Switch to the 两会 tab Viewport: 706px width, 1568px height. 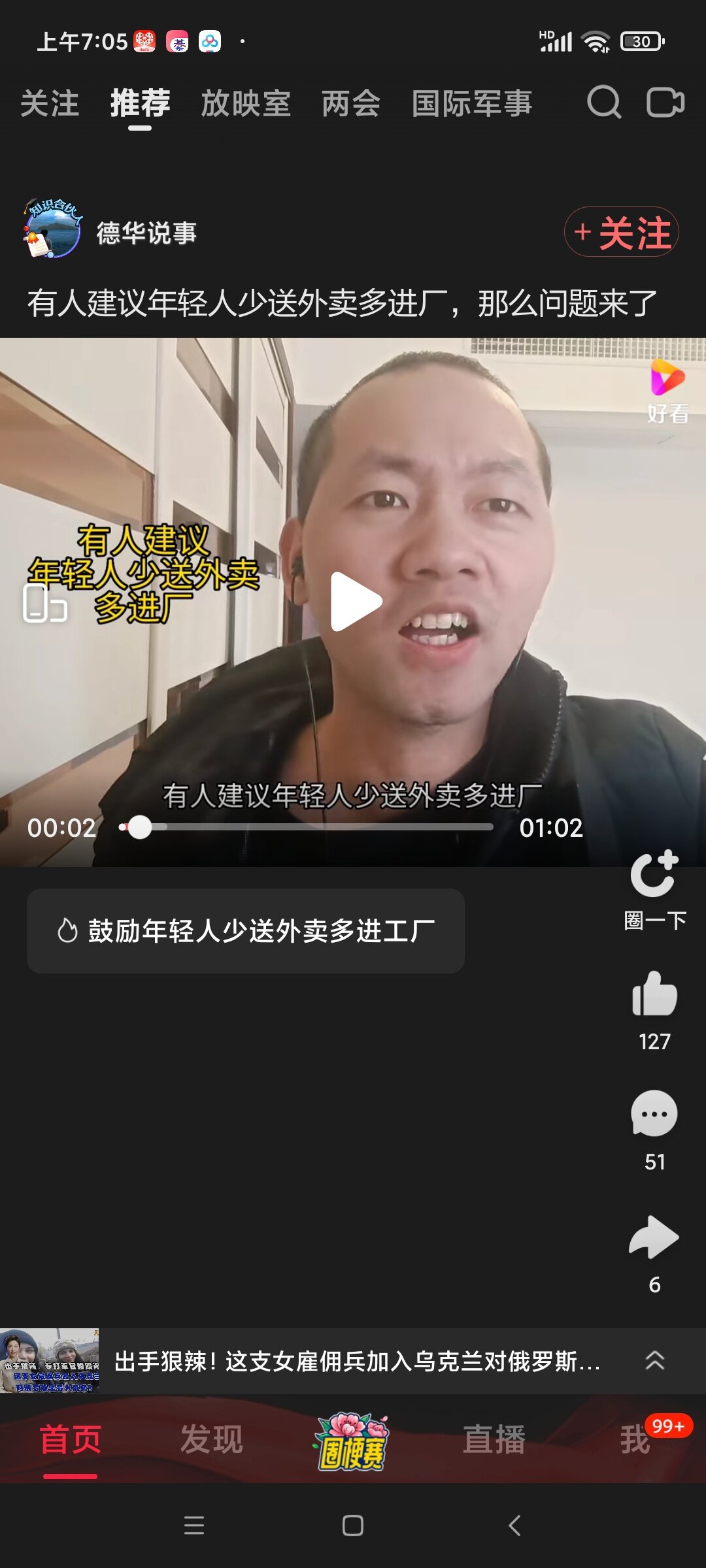351,104
